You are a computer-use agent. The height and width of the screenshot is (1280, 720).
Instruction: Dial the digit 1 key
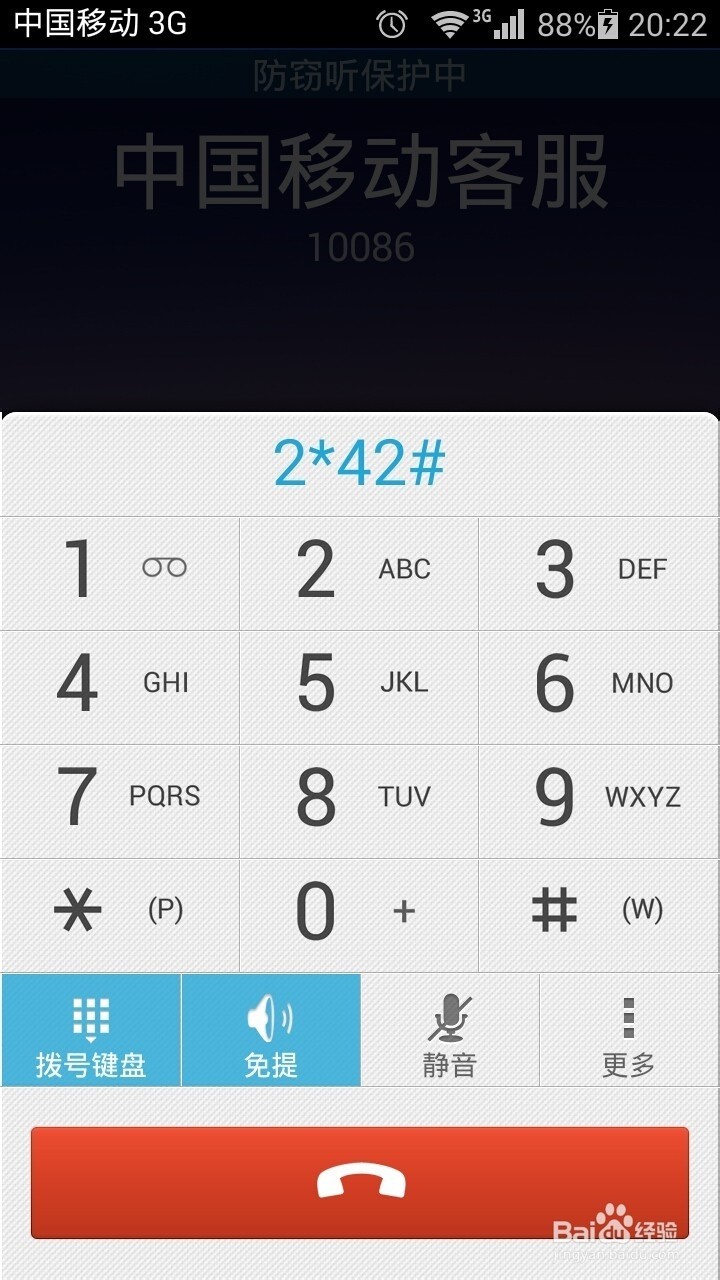click(x=120, y=573)
